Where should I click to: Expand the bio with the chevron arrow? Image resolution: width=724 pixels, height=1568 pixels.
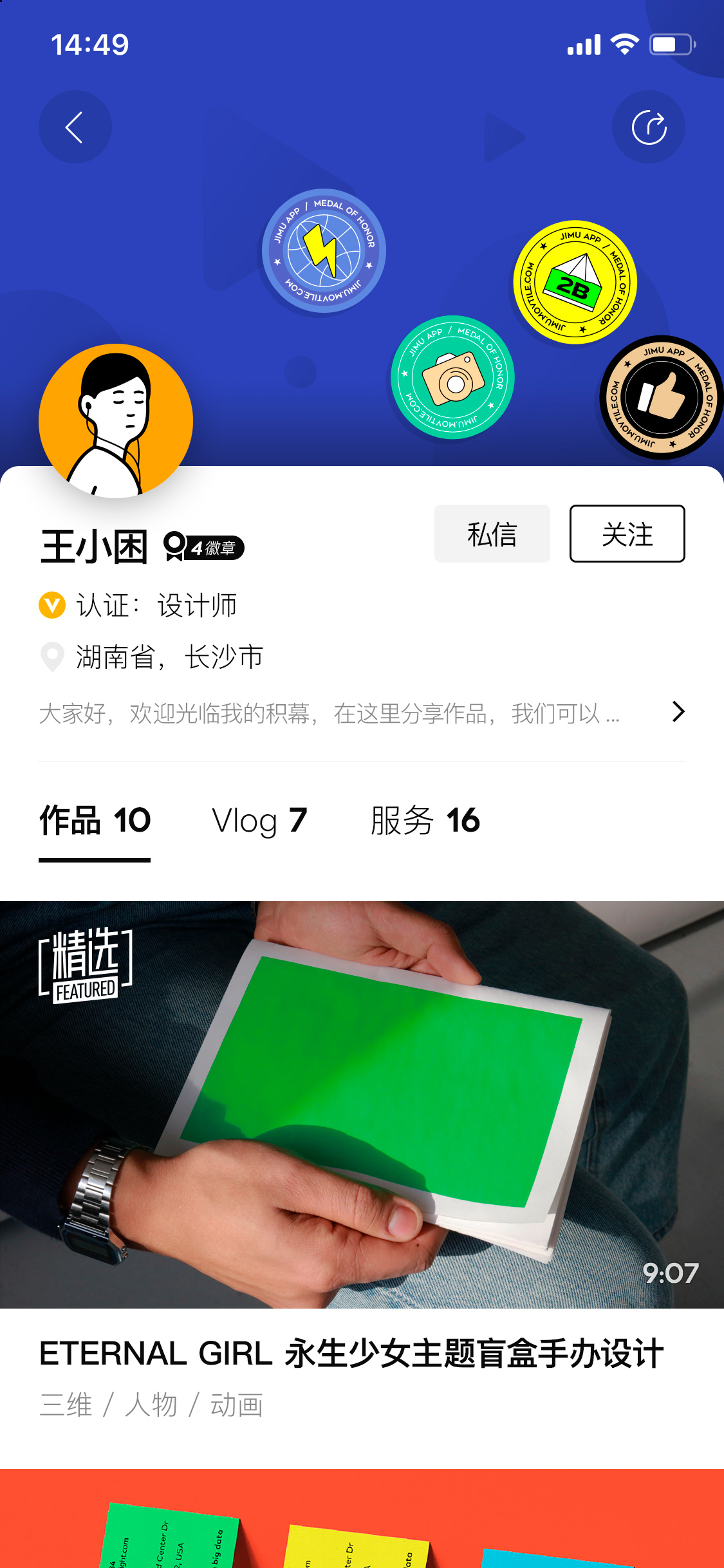(678, 712)
